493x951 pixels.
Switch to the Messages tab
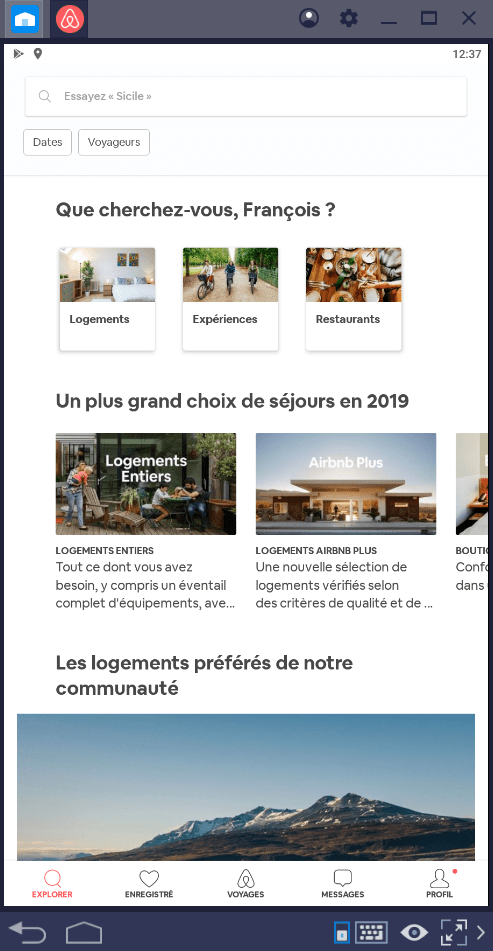tap(343, 884)
